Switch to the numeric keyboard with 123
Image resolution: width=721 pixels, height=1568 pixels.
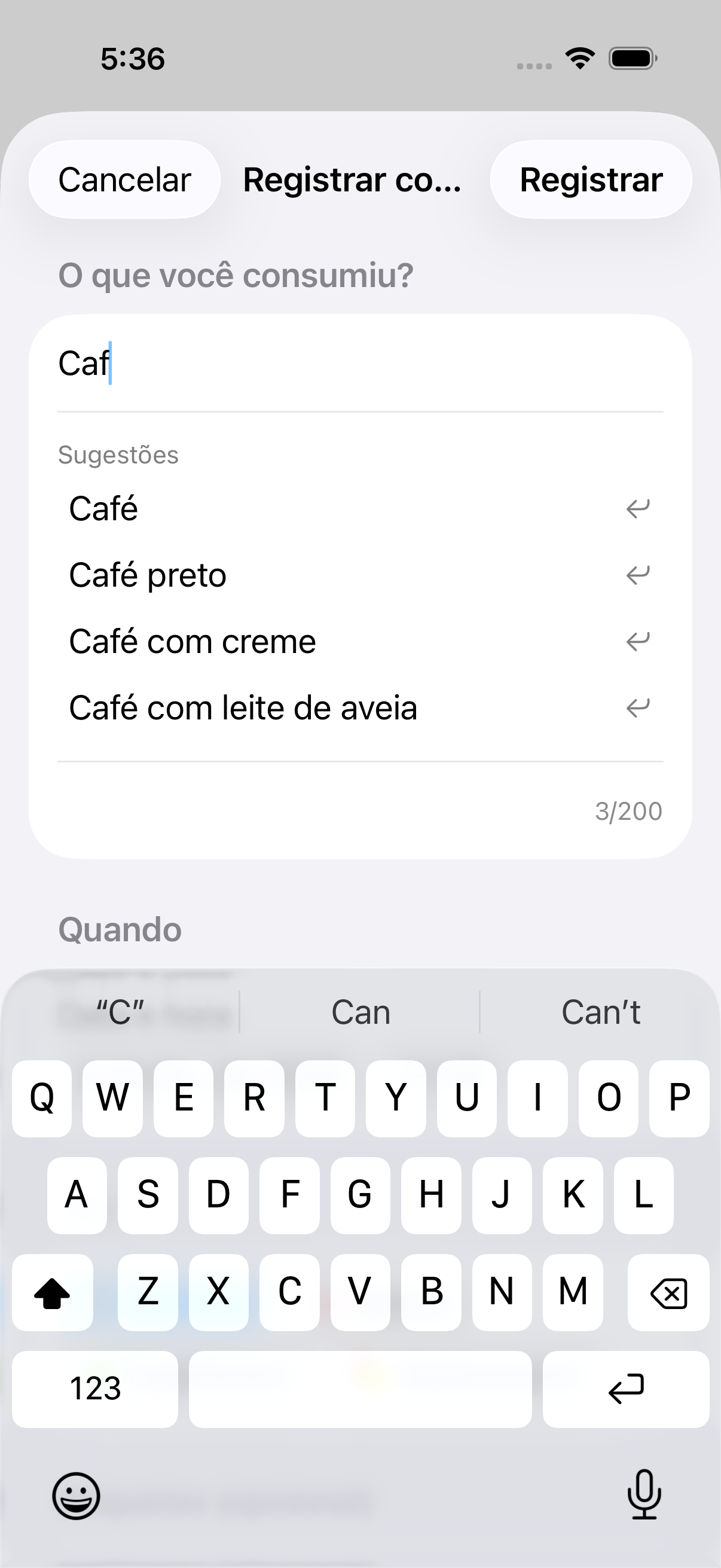pos(94,1390)
